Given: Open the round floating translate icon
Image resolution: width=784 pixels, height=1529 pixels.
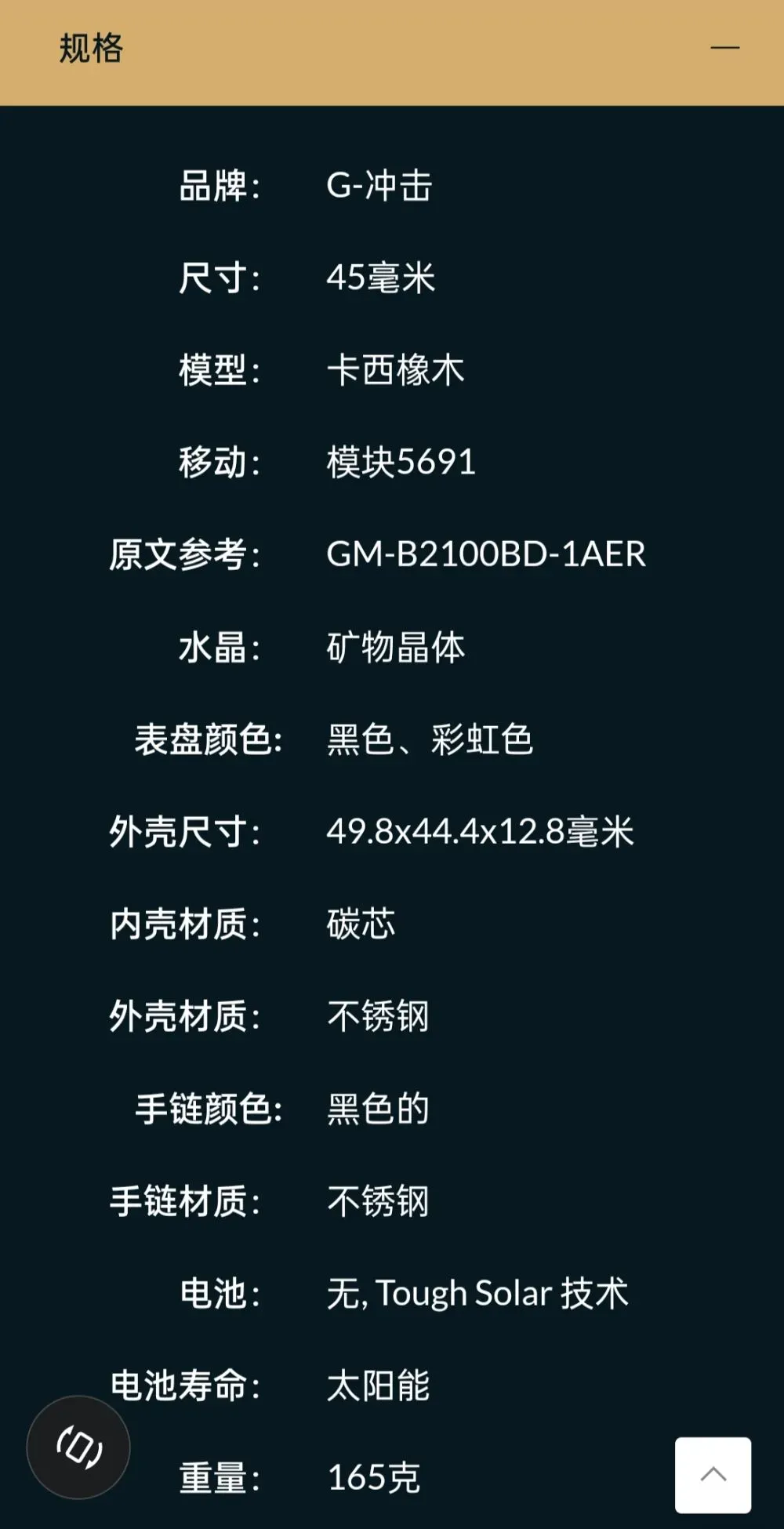Looking at the screenshot, I should pos(78,1447).
